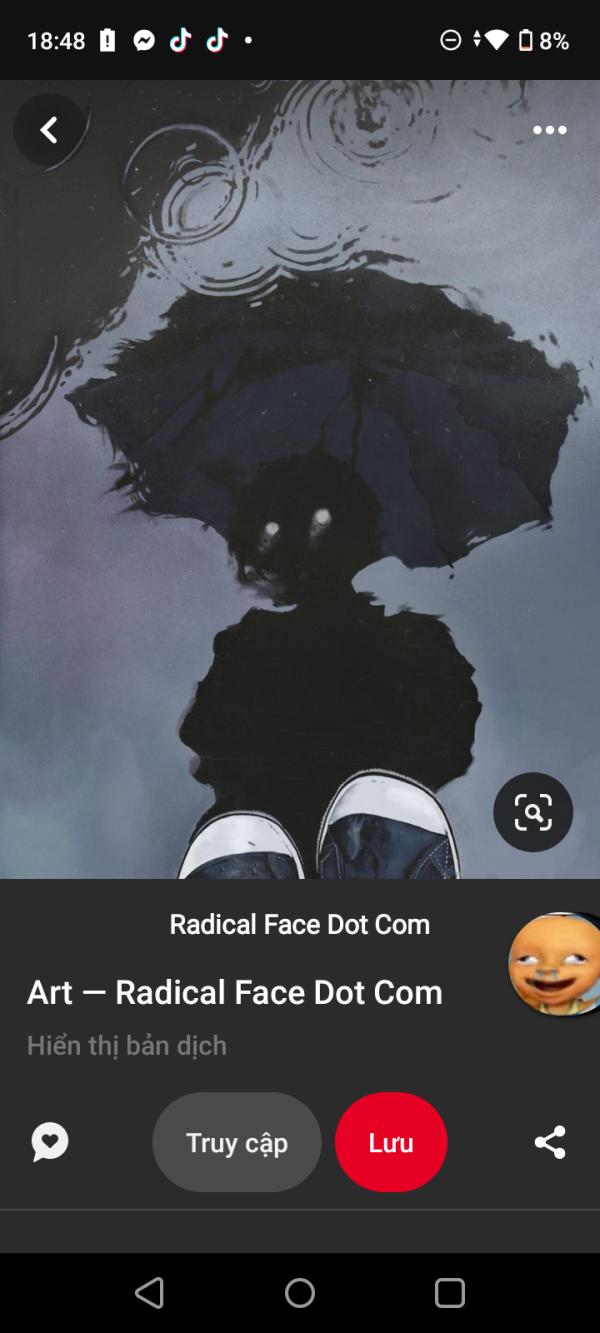The height and width of the screenshot is (1333, 600).
Task: Tap the Radical Face Dot Com source
Action: coord(300,924)
